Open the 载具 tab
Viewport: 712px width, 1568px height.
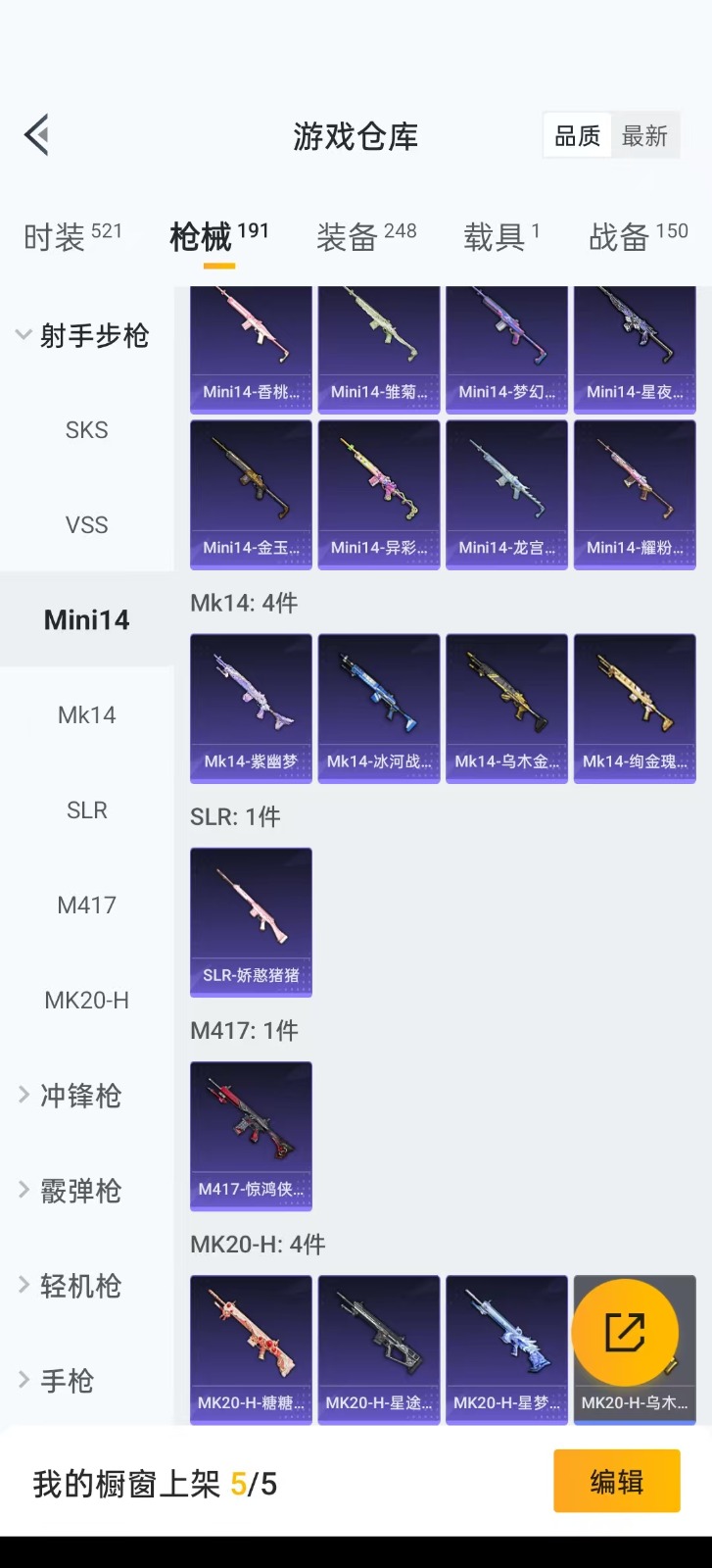pos(501,236)
